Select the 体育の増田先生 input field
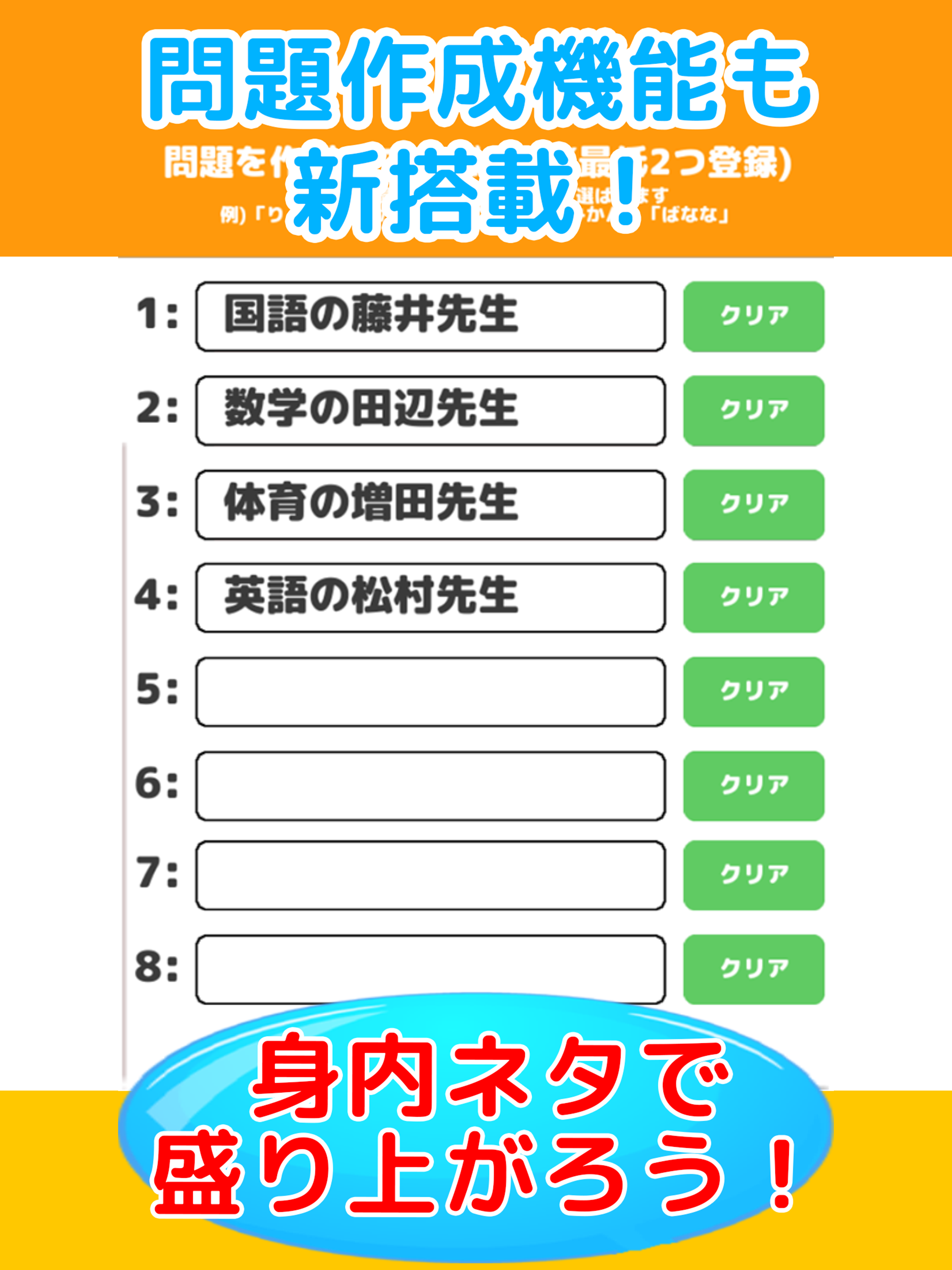This screenshot has width=952, height=1270. click(x=428, y=503)
